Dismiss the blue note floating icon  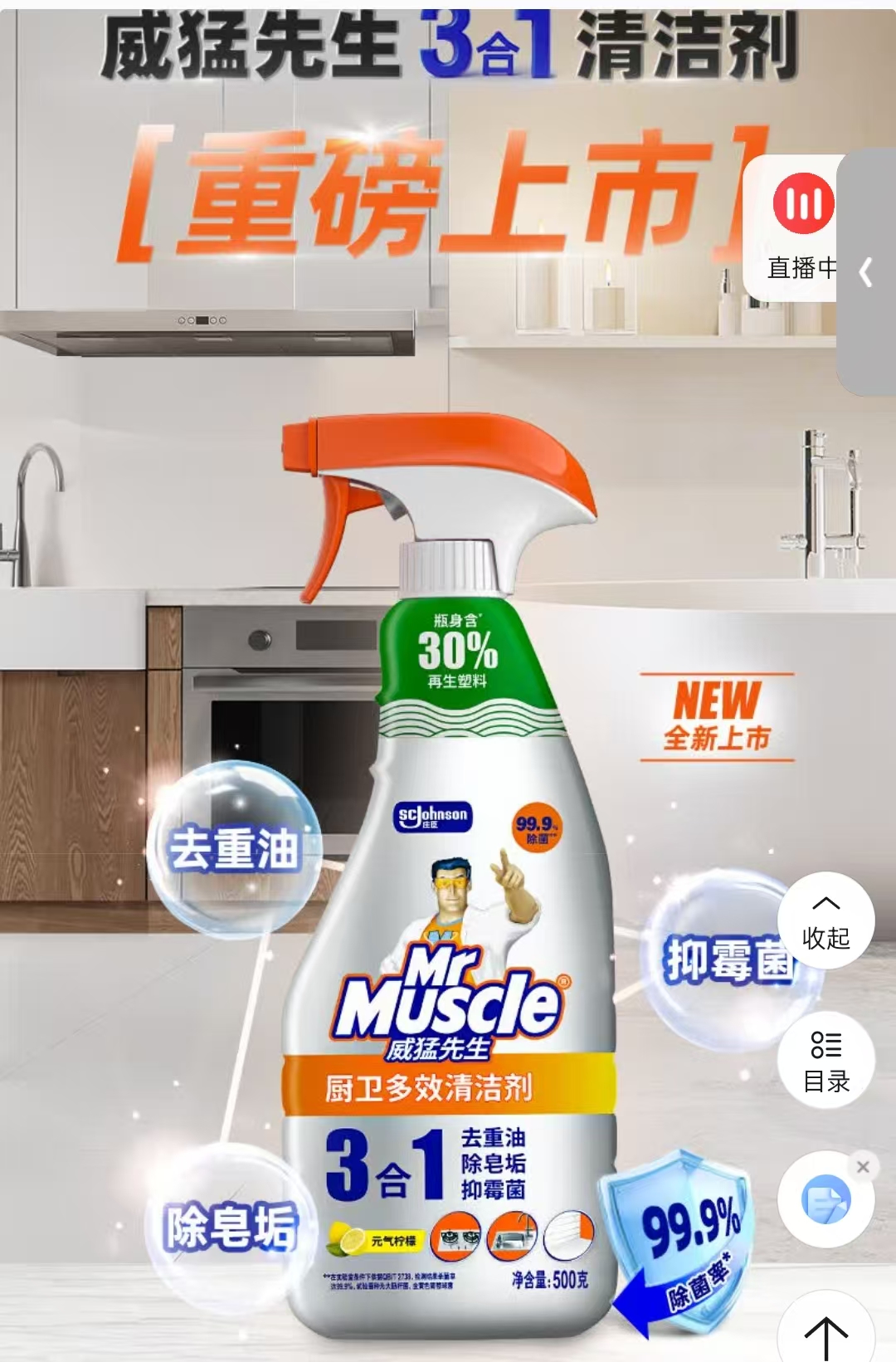pos(863,1166)
